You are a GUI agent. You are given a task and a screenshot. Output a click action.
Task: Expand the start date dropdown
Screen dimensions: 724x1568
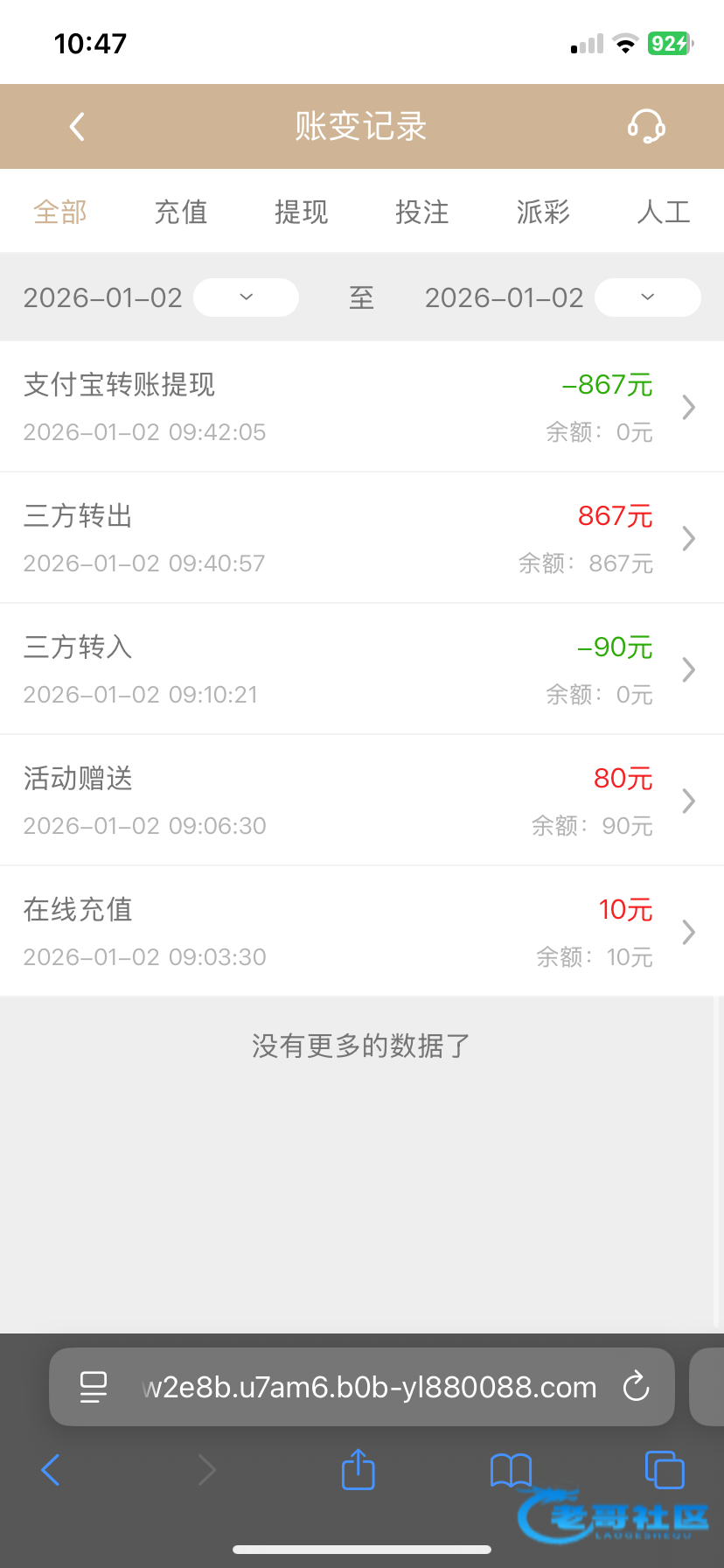tap(246, 297)
